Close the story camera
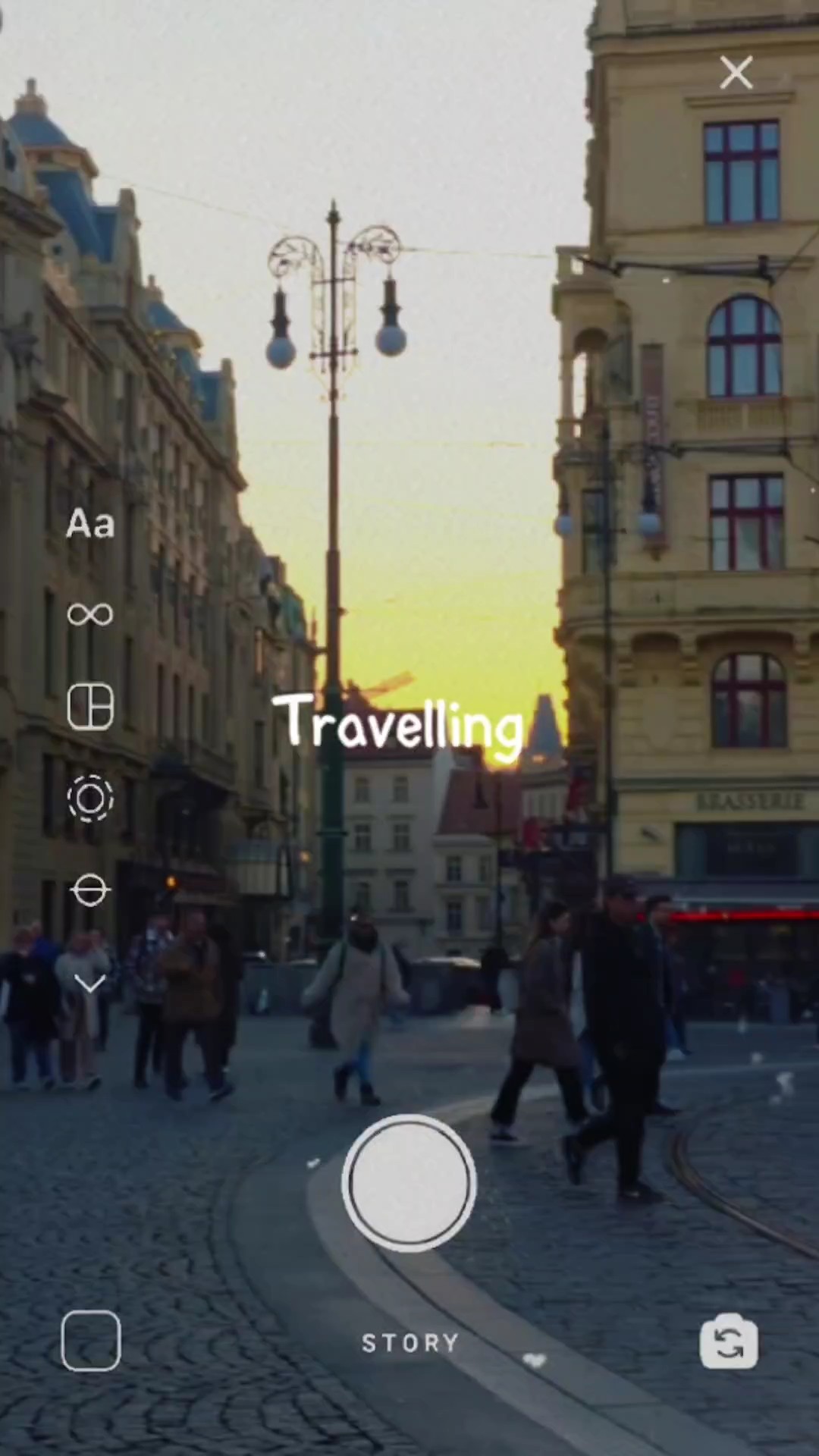Screen dimensions: 819x1456 tap(736, 74)
